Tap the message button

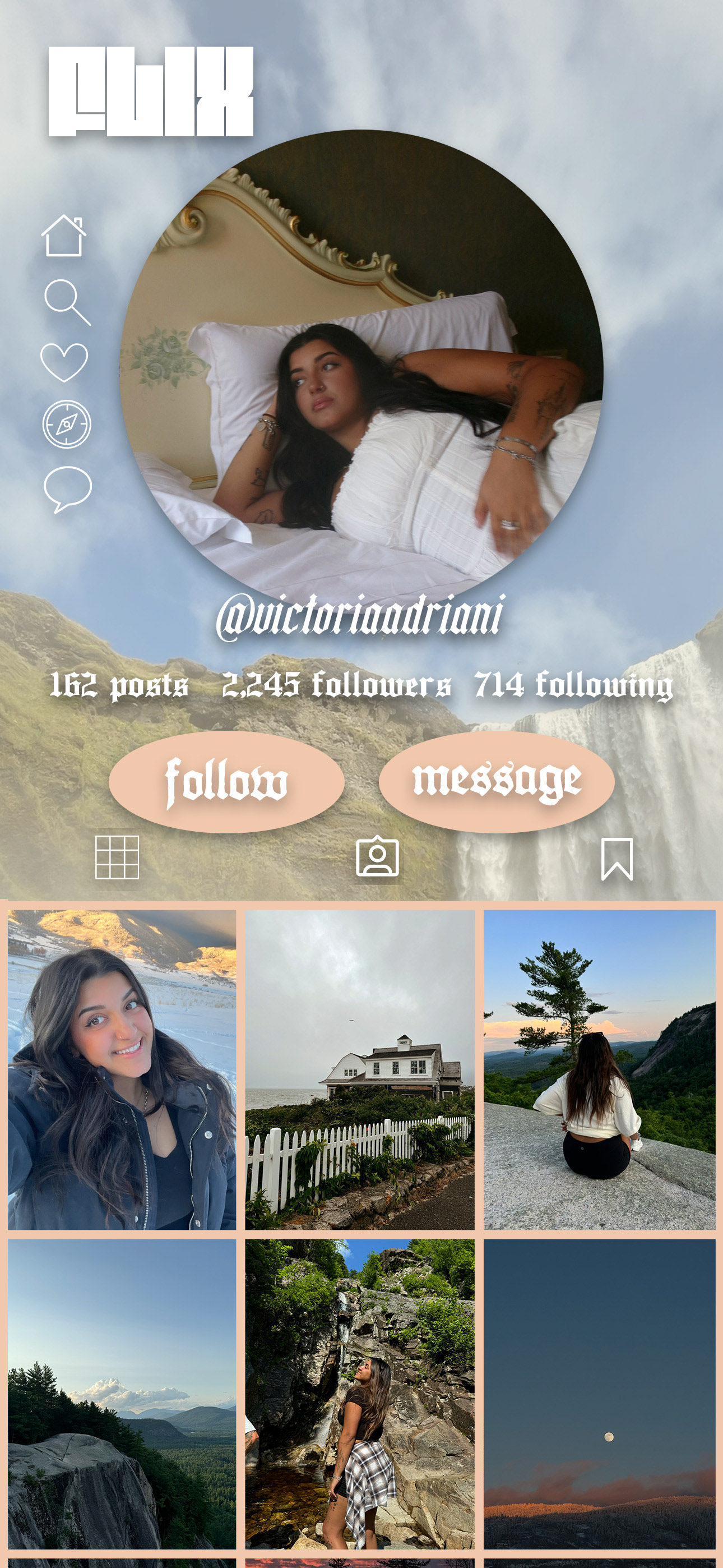[x=497, y=782]
